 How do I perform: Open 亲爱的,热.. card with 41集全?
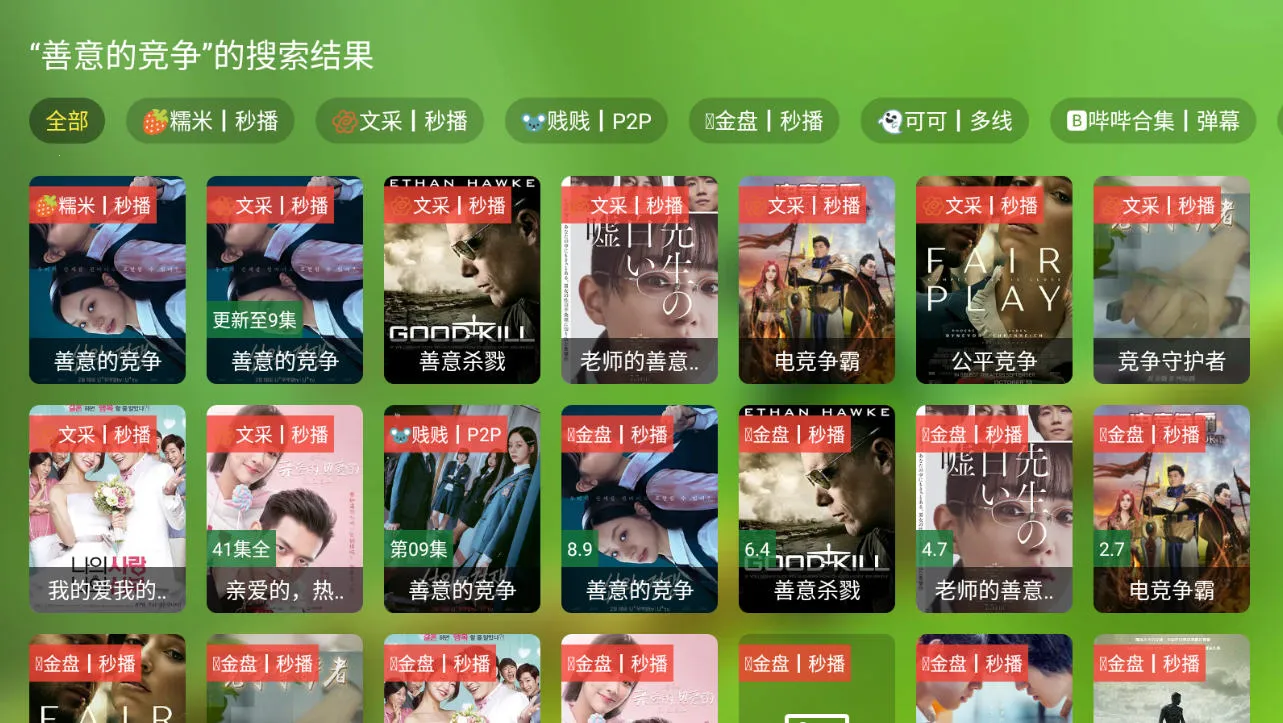[285, 509]
